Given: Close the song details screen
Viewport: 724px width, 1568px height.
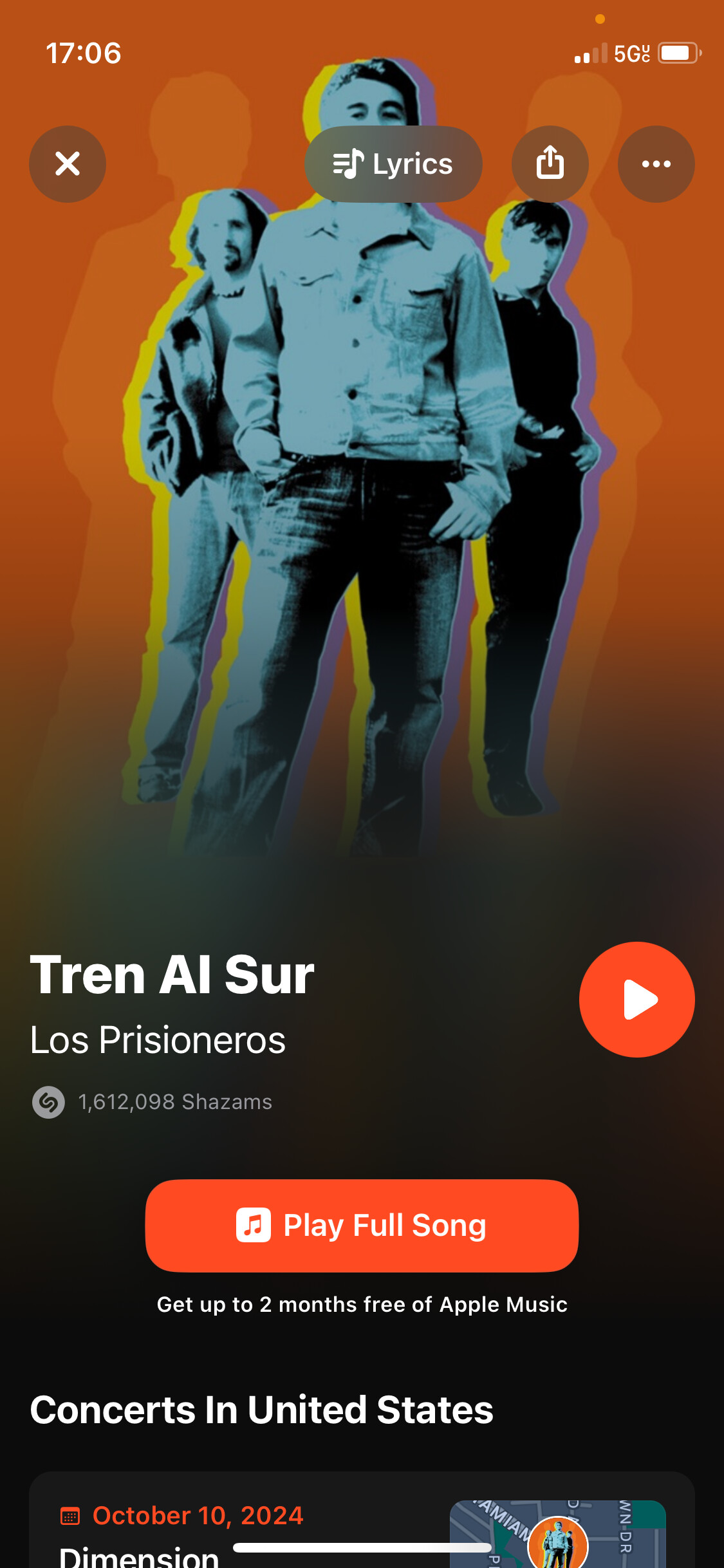Looking at the screenshot, I should pyautogui.click(x=68, y=164).
